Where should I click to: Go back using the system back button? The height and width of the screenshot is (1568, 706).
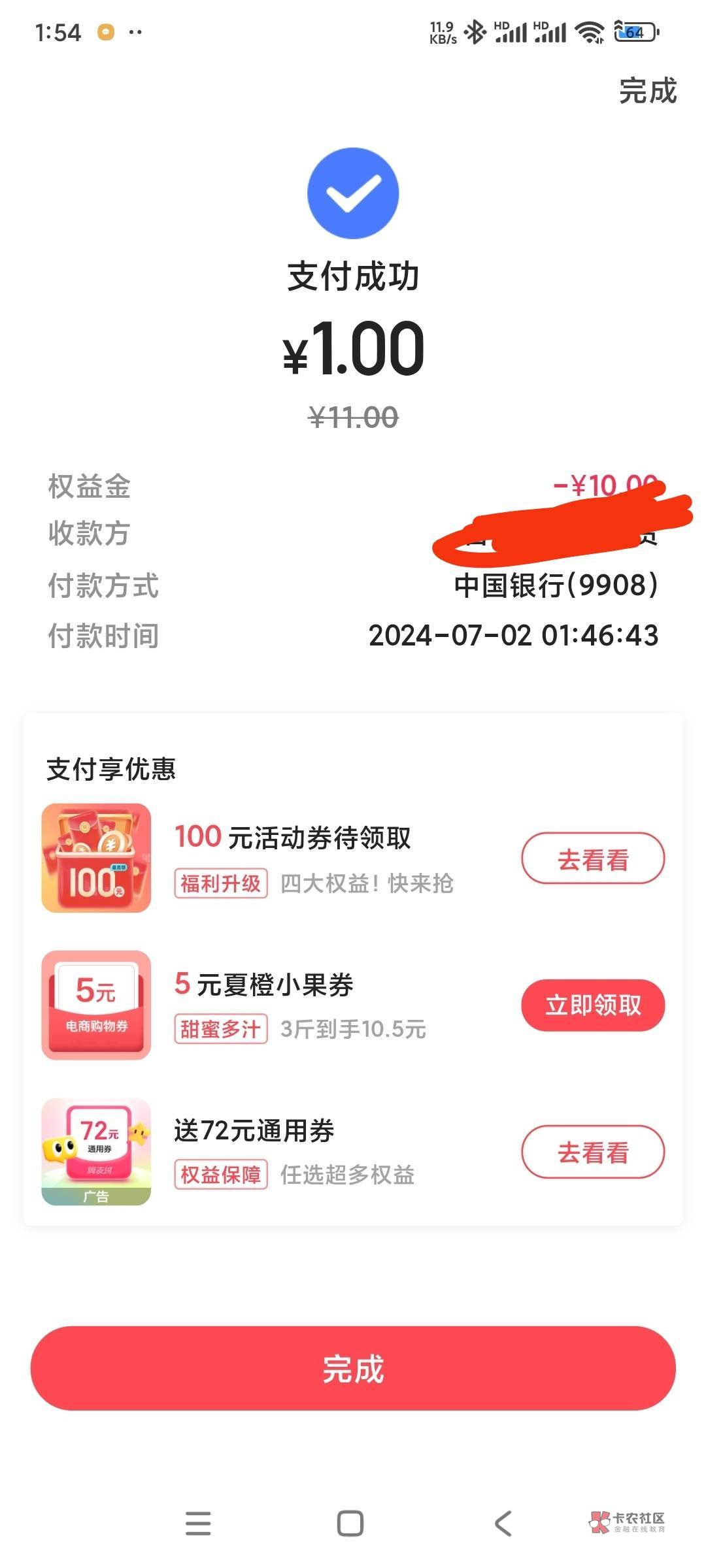pos(503,1524)
